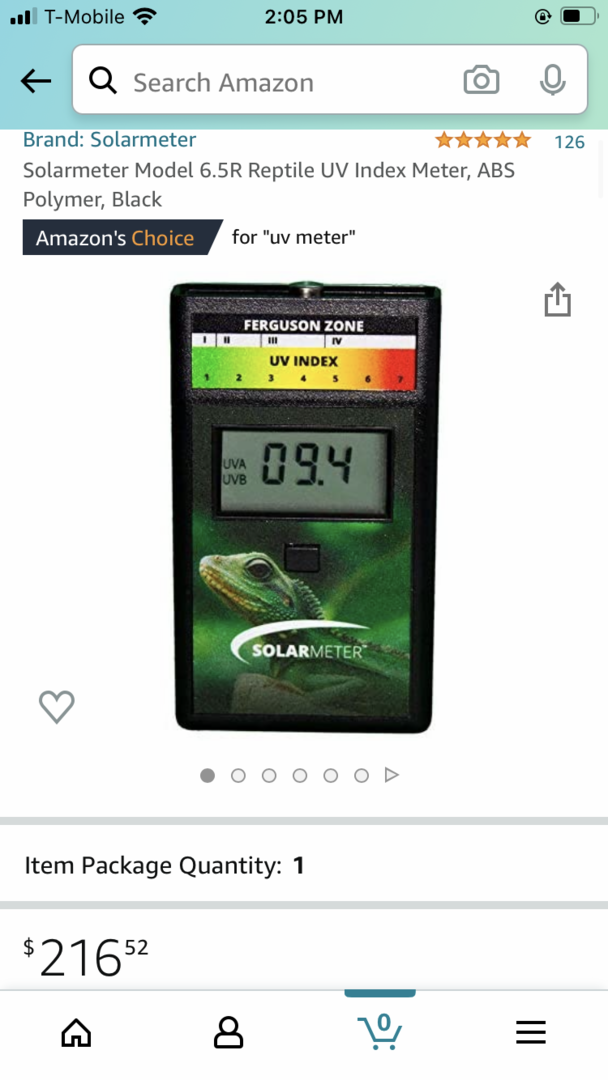Image resolution: width=608 pixels, height=1080 pixels.
Task: View the 126 customer ratings
Action: pos(569,142)
